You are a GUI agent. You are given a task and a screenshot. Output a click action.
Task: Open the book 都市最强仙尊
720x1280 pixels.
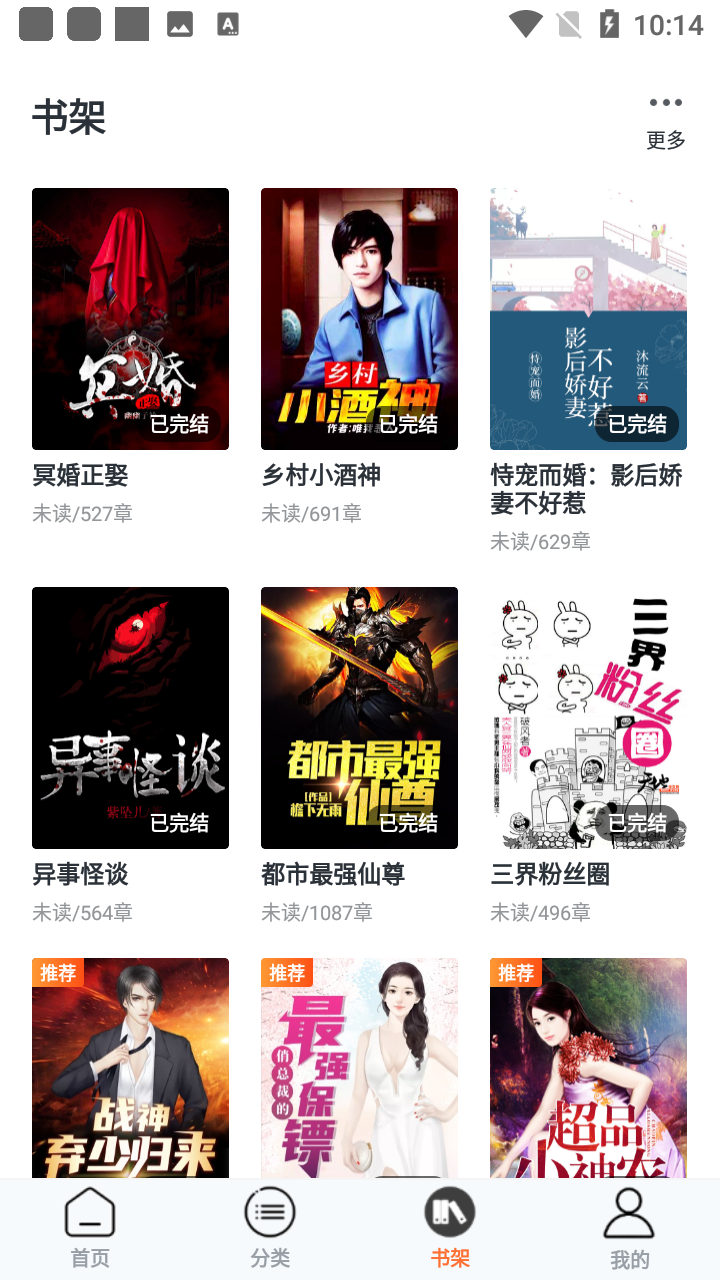click(359, 718)
